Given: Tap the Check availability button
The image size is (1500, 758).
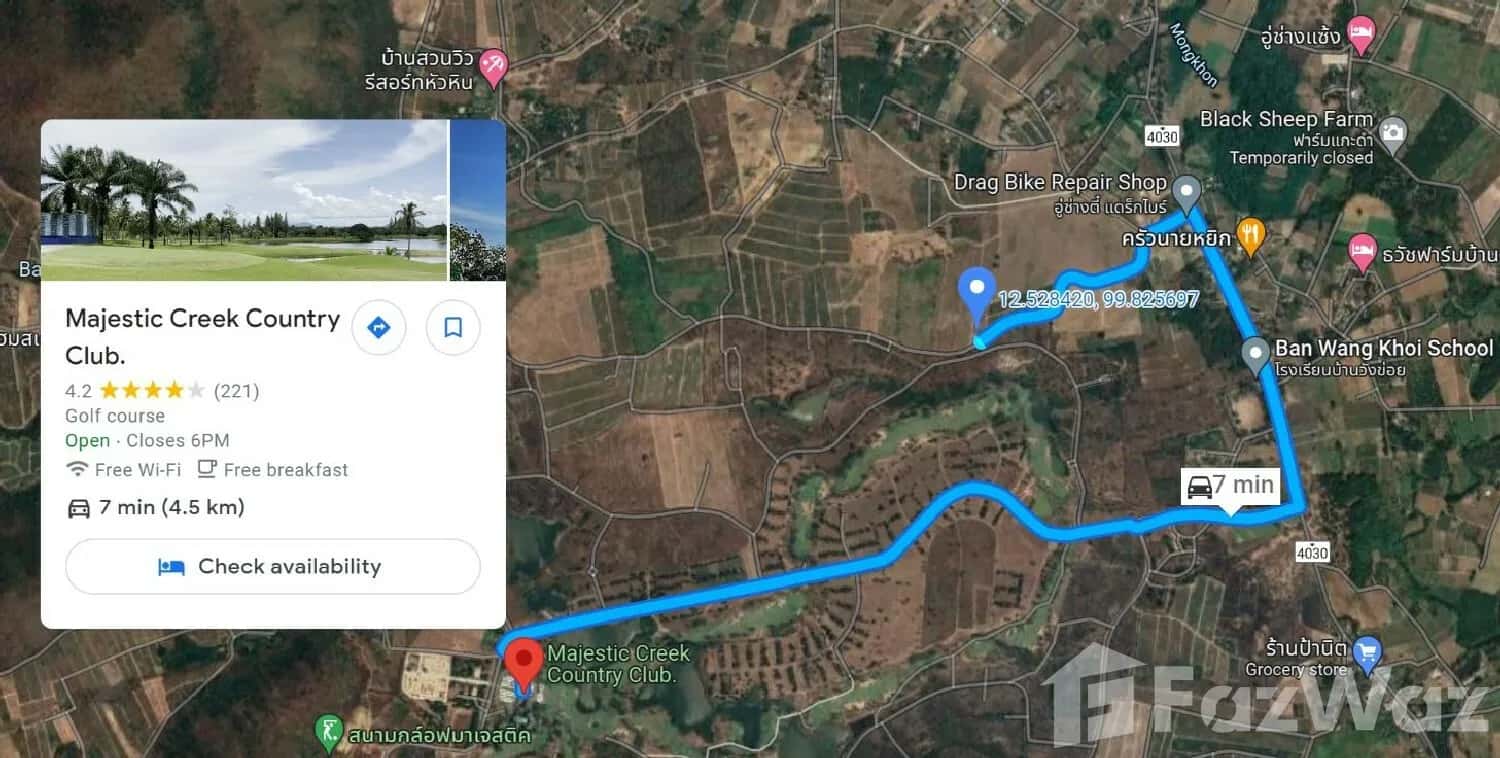Looking at the screenshot, I should [x=272, y=567].
